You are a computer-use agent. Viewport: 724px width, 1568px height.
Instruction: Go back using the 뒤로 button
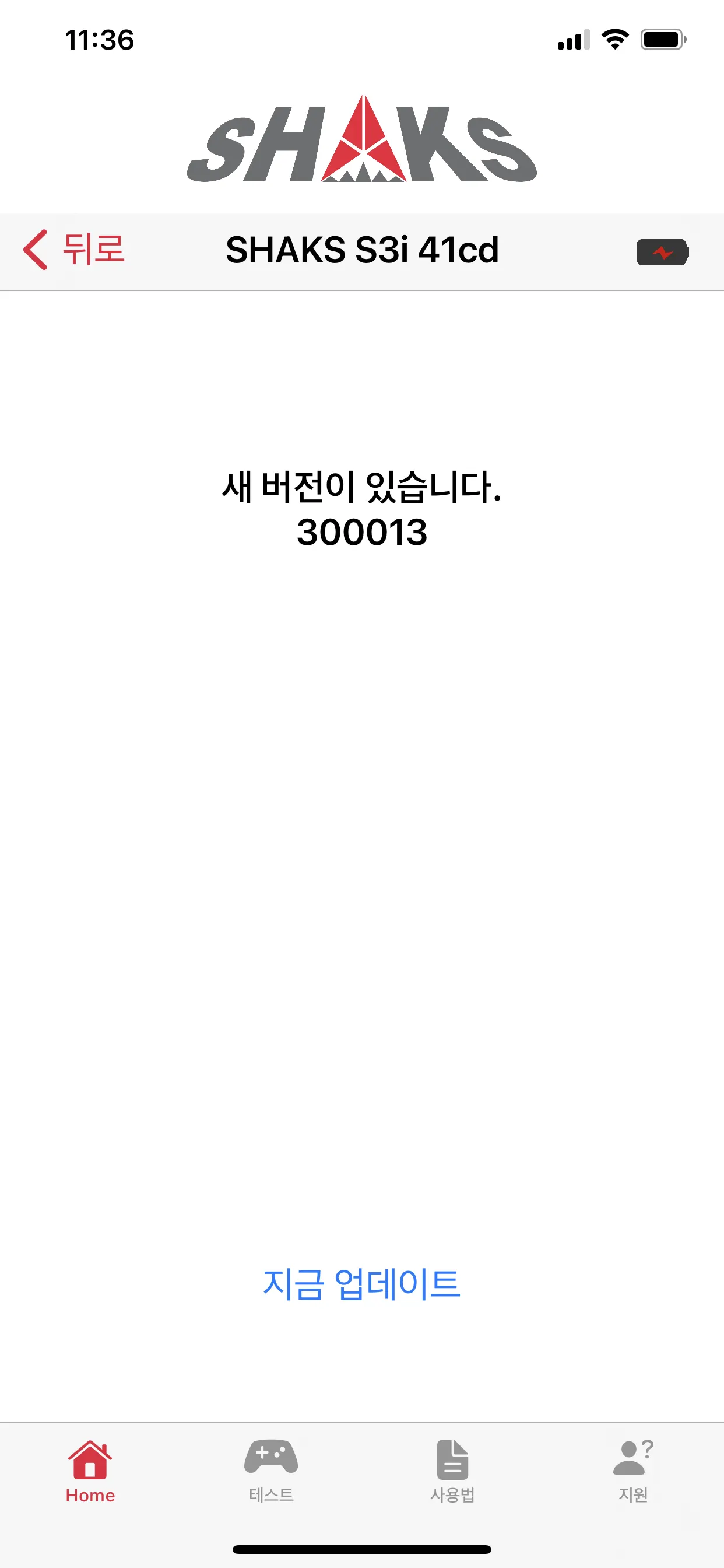[74, 250]
